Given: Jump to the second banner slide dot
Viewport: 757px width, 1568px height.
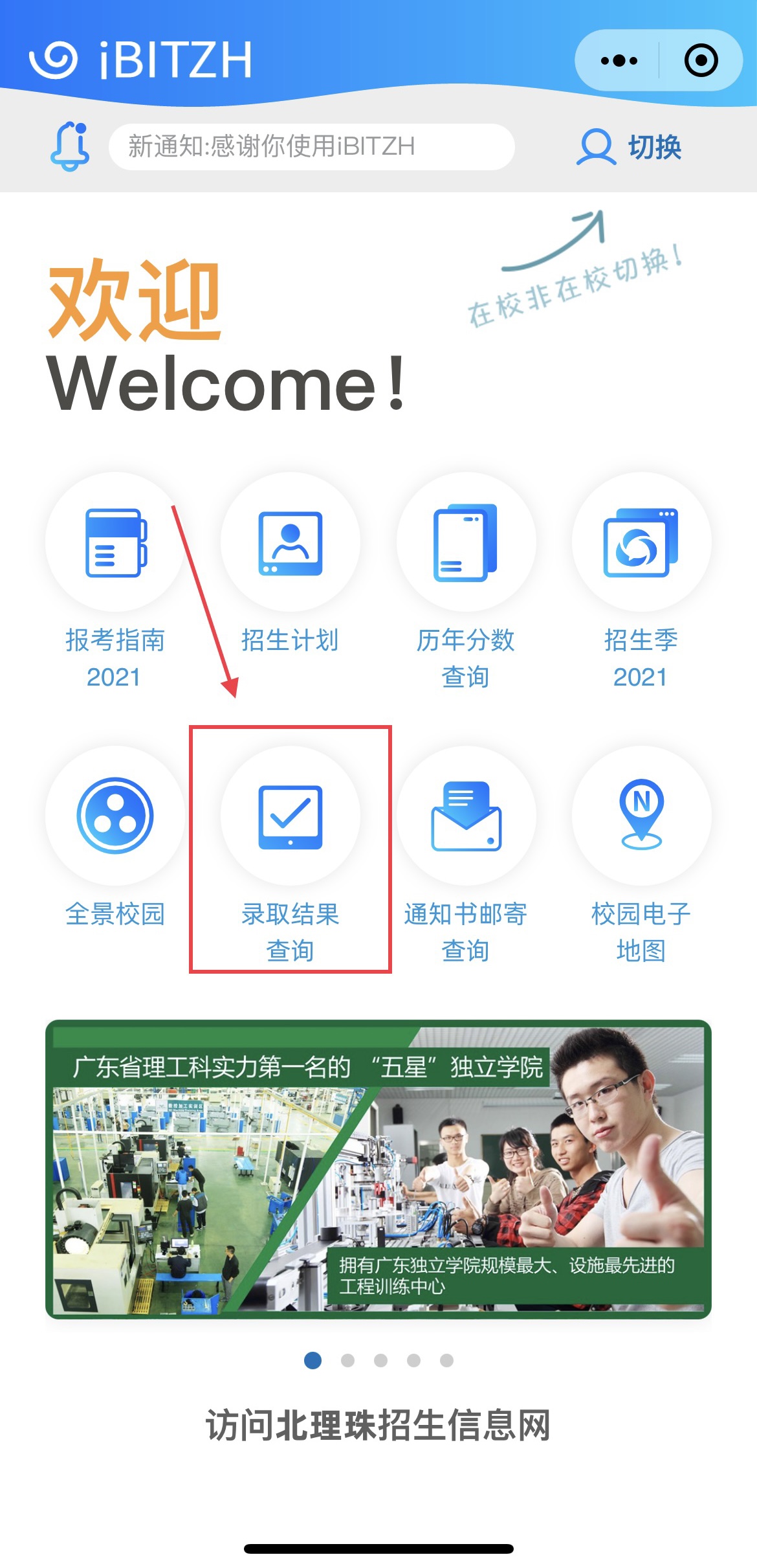Looking at the screenshot, I should click(347, 1360).
